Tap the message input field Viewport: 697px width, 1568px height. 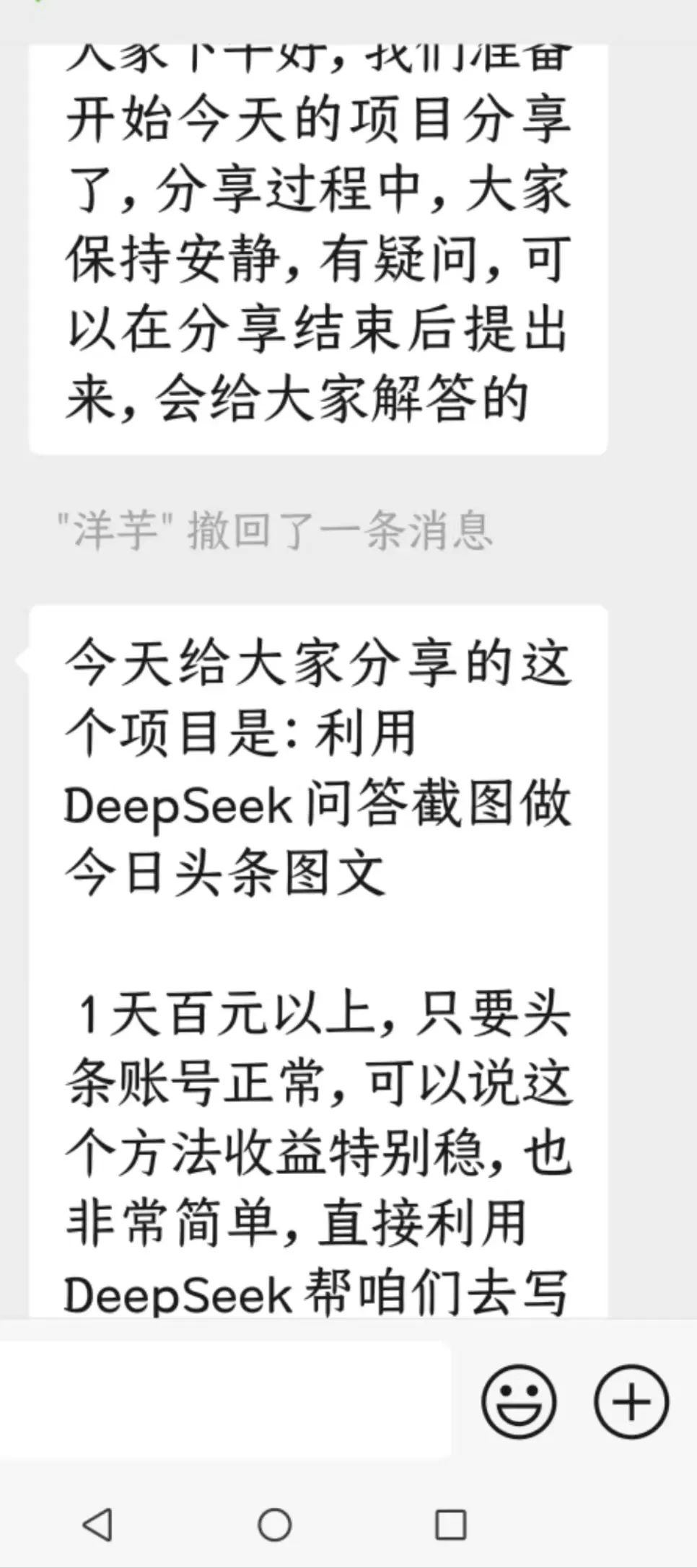(225, 1400)
